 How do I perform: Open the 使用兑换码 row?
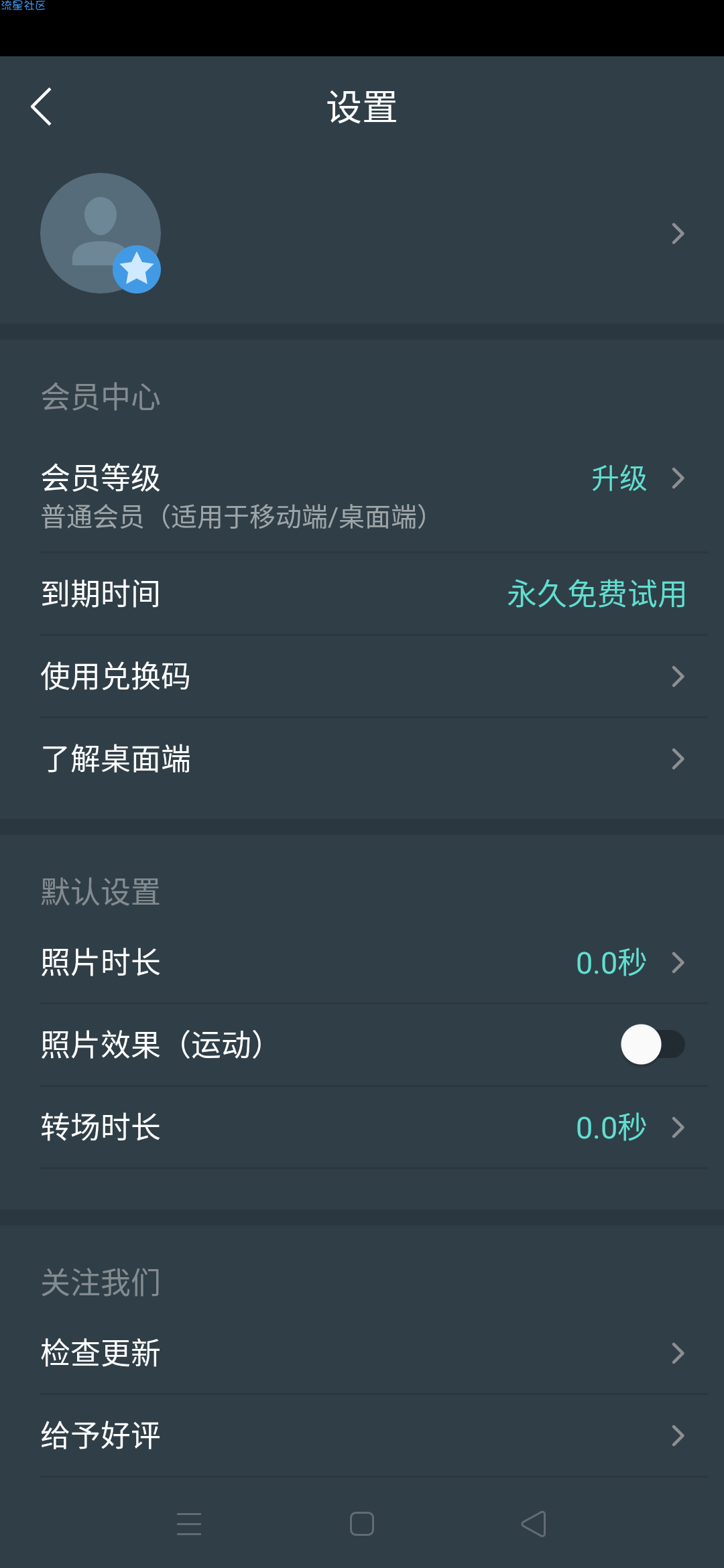(362, 676)
